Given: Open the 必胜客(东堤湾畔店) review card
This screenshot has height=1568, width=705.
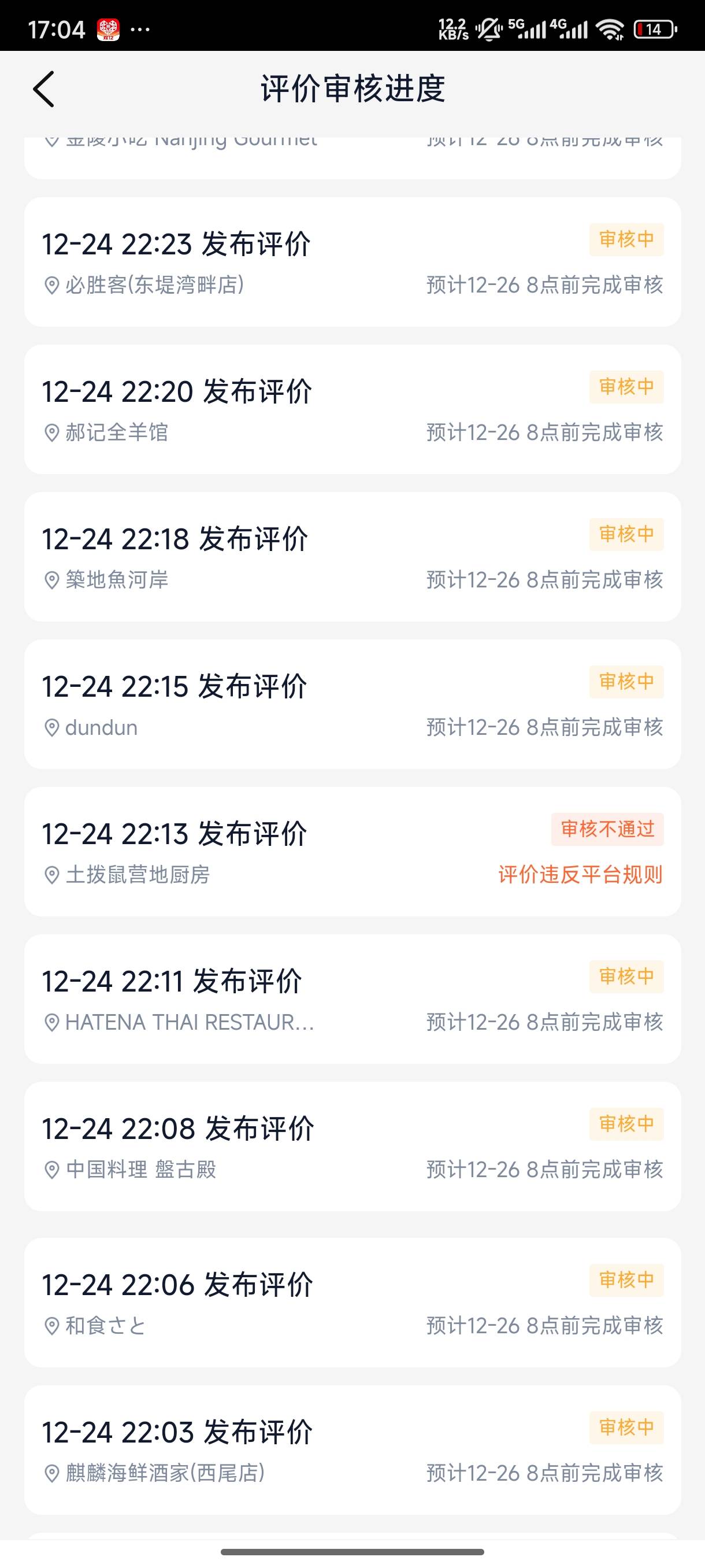Looking at the screenshot, I should pos(352,262).
